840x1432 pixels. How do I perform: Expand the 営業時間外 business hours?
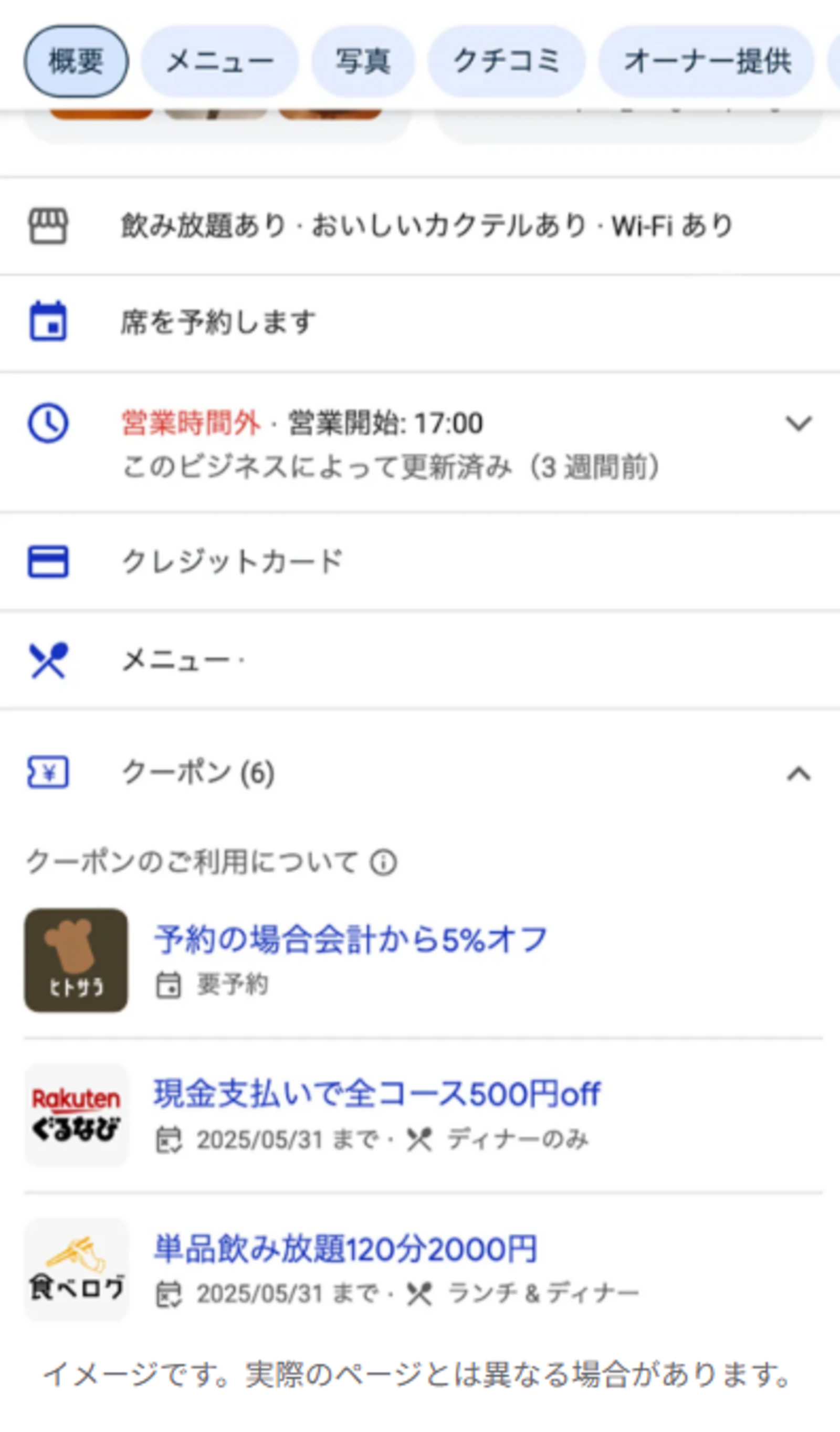pyautogui.click(x=798, y=423)
